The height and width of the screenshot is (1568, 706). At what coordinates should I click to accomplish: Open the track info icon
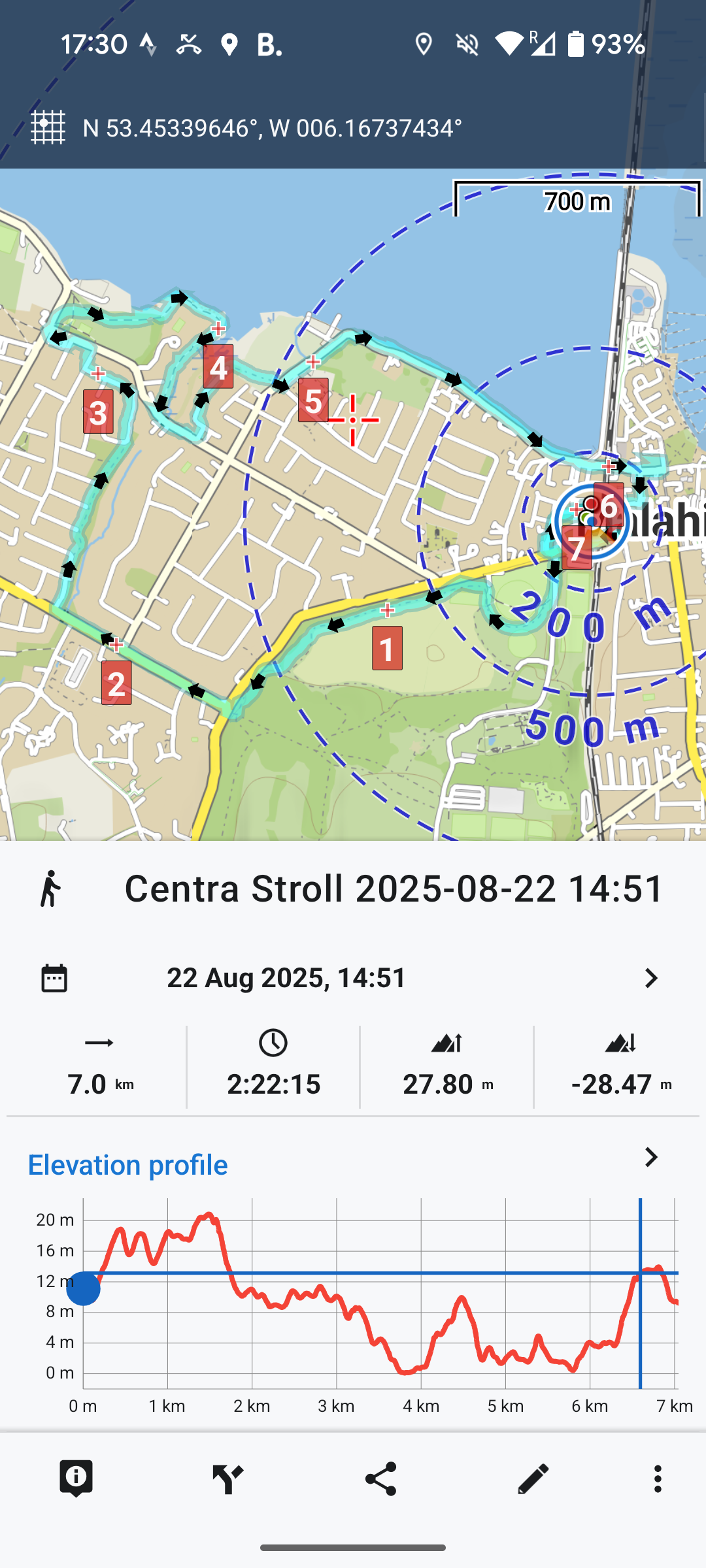tap(76, 1478)
